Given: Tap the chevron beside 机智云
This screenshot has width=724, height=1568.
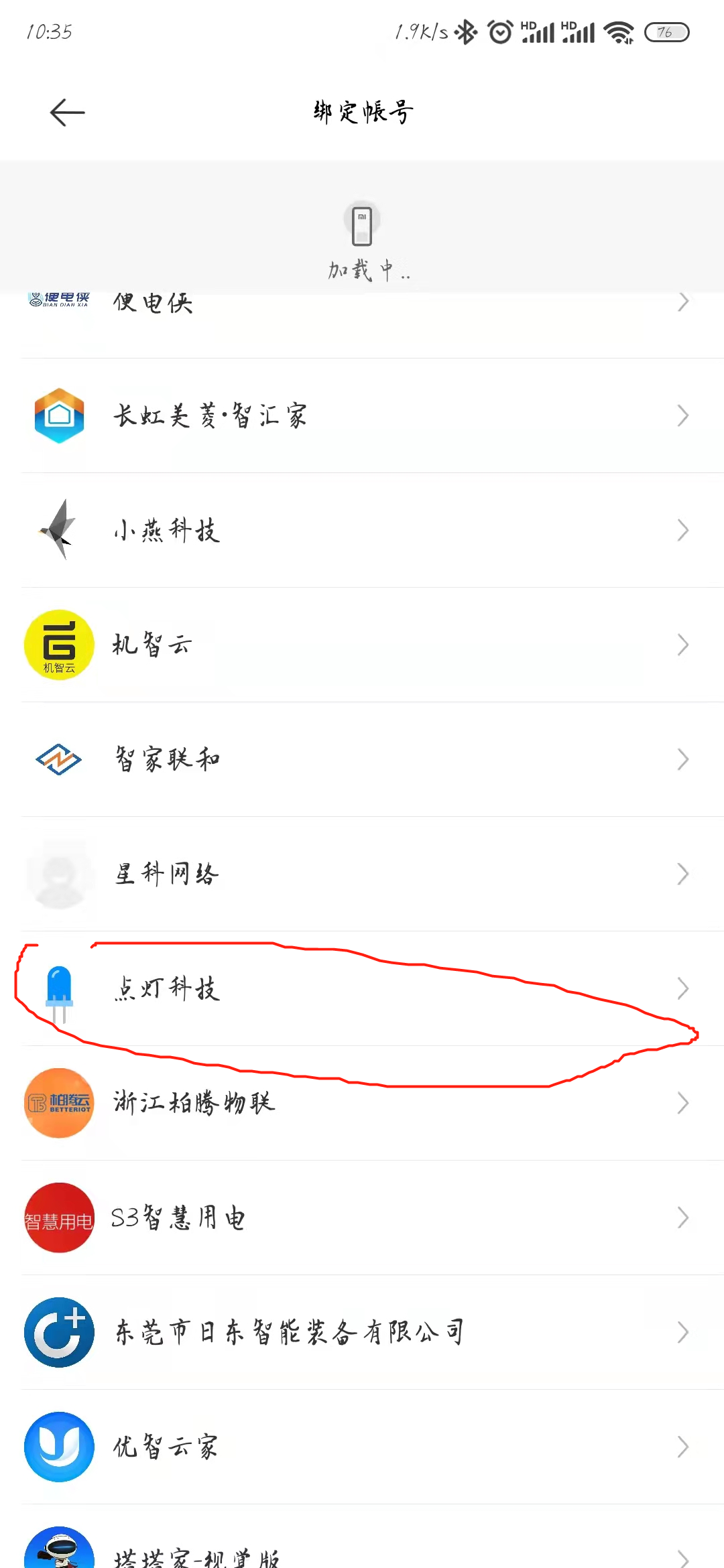Looking at the screenshot, I should pyautogui.click(x=682, y=644).
